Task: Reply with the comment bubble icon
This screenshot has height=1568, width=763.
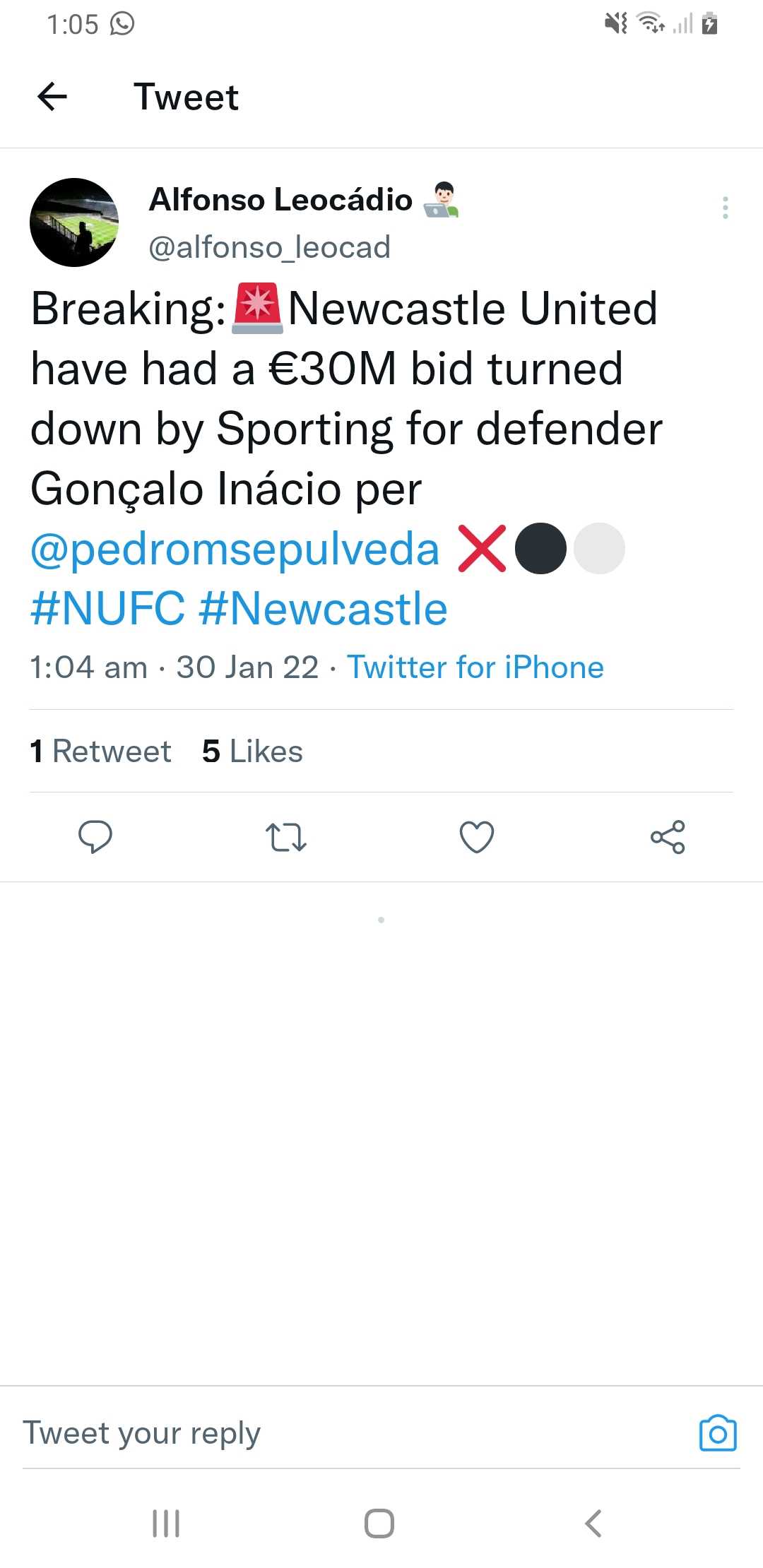Action: (95, 837)
